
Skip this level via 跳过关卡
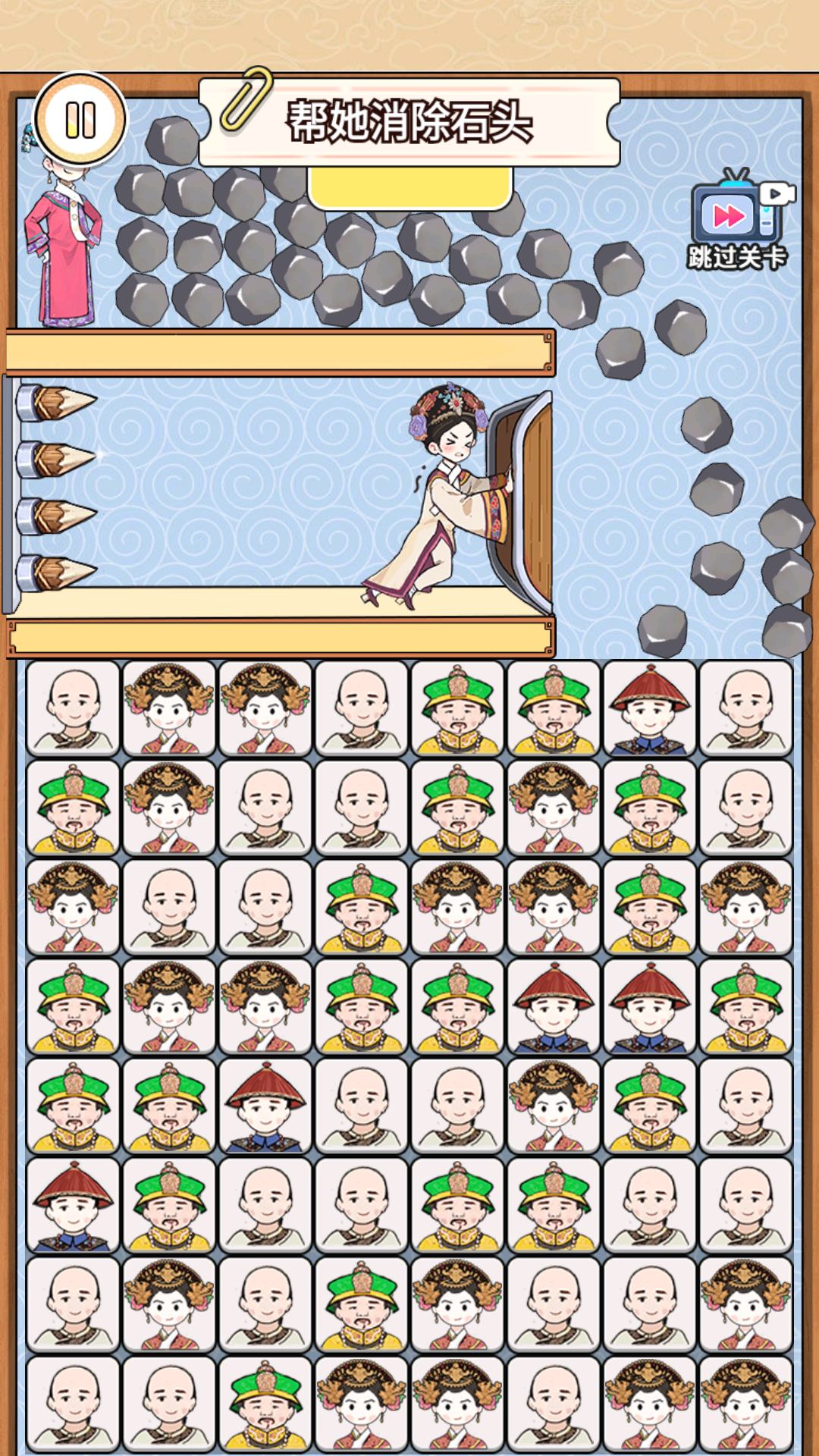point(736,221)
